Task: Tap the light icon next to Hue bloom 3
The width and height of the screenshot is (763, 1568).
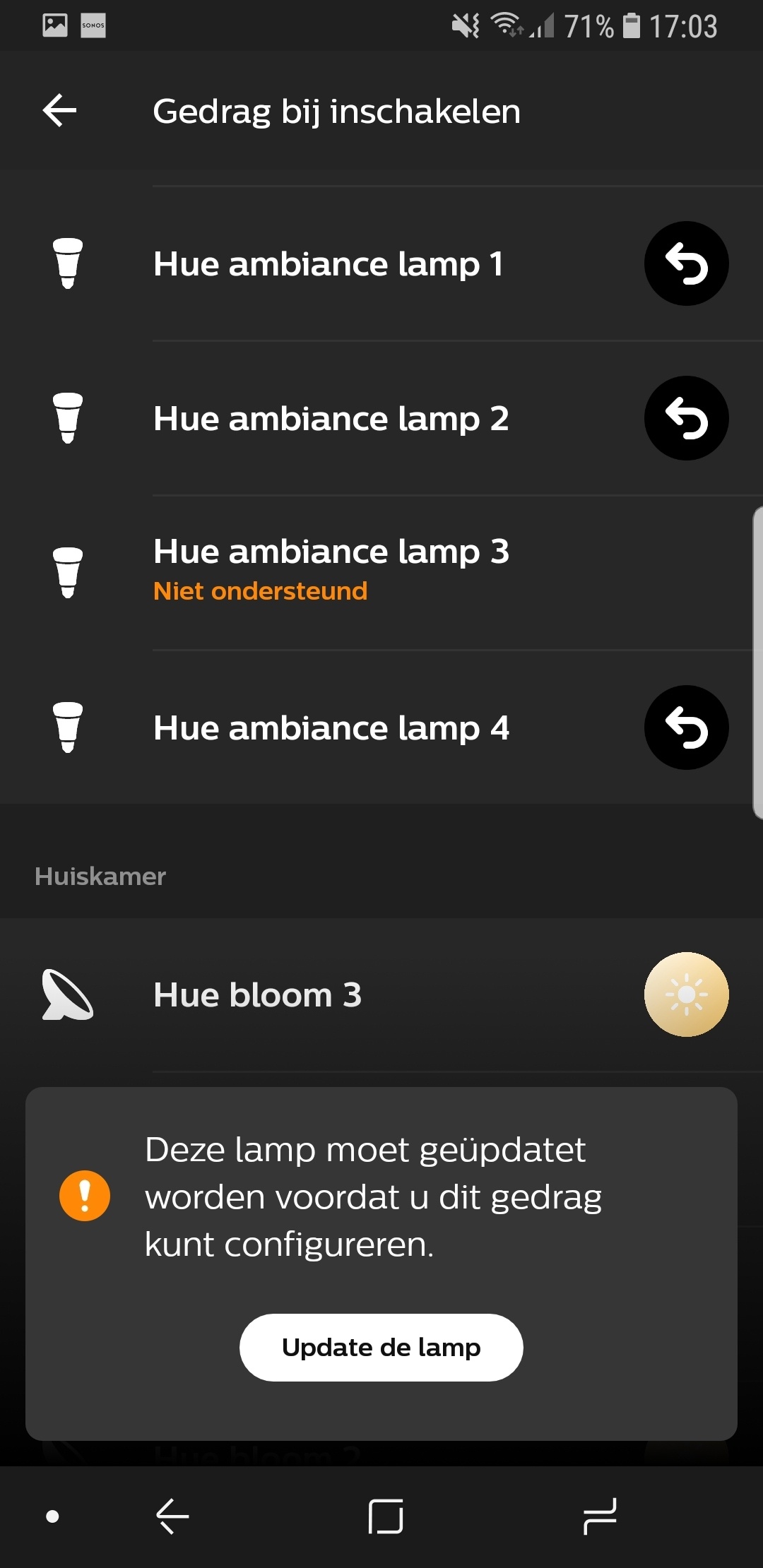Action: tap(686, 994)
